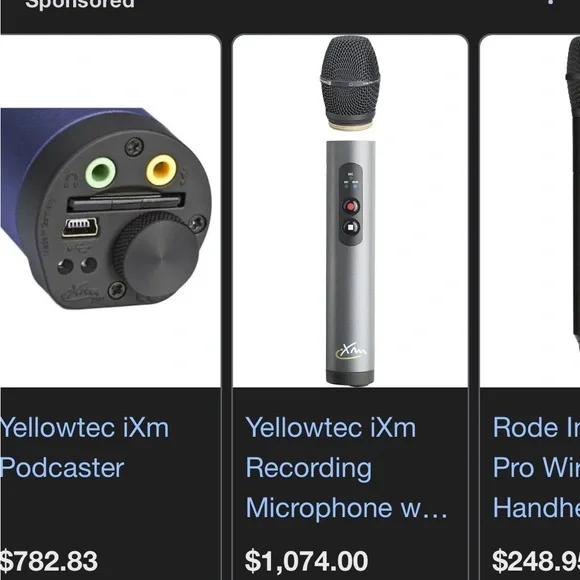Open the Yellowtec iXm Recording Microphone image

coord(350,211)
